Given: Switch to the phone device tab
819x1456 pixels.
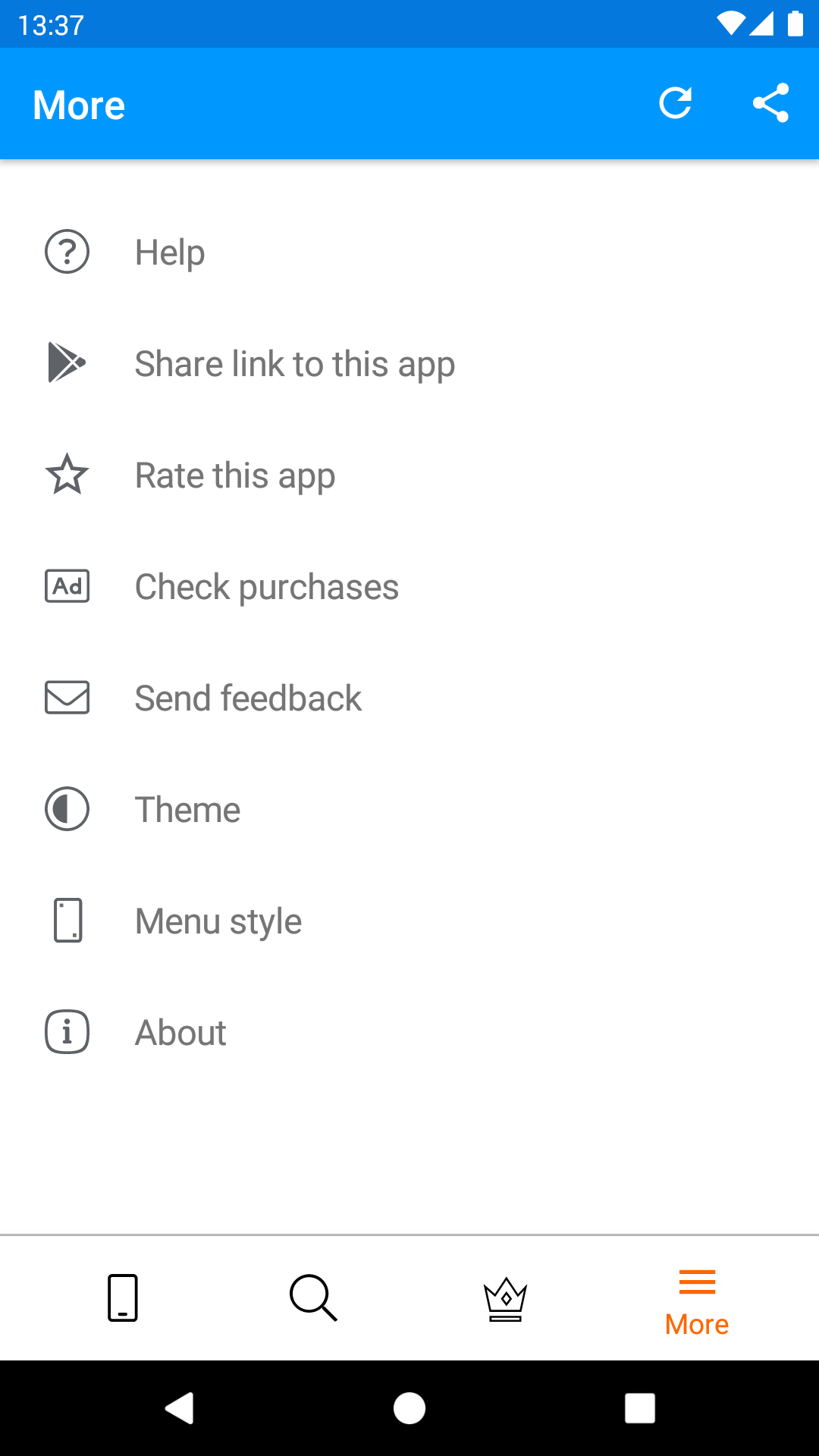Looking at the screenshot, I should pos(123,1298).
